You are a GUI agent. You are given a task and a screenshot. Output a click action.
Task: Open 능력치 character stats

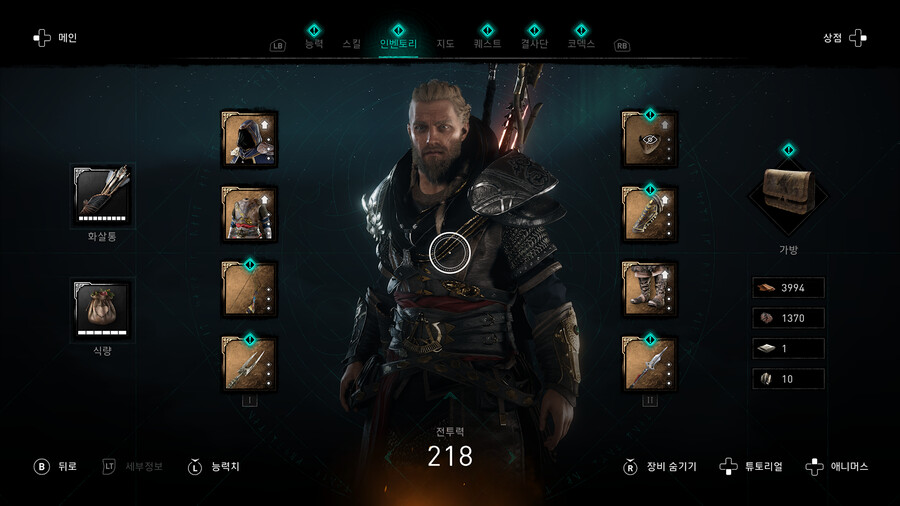coord(215,466)
